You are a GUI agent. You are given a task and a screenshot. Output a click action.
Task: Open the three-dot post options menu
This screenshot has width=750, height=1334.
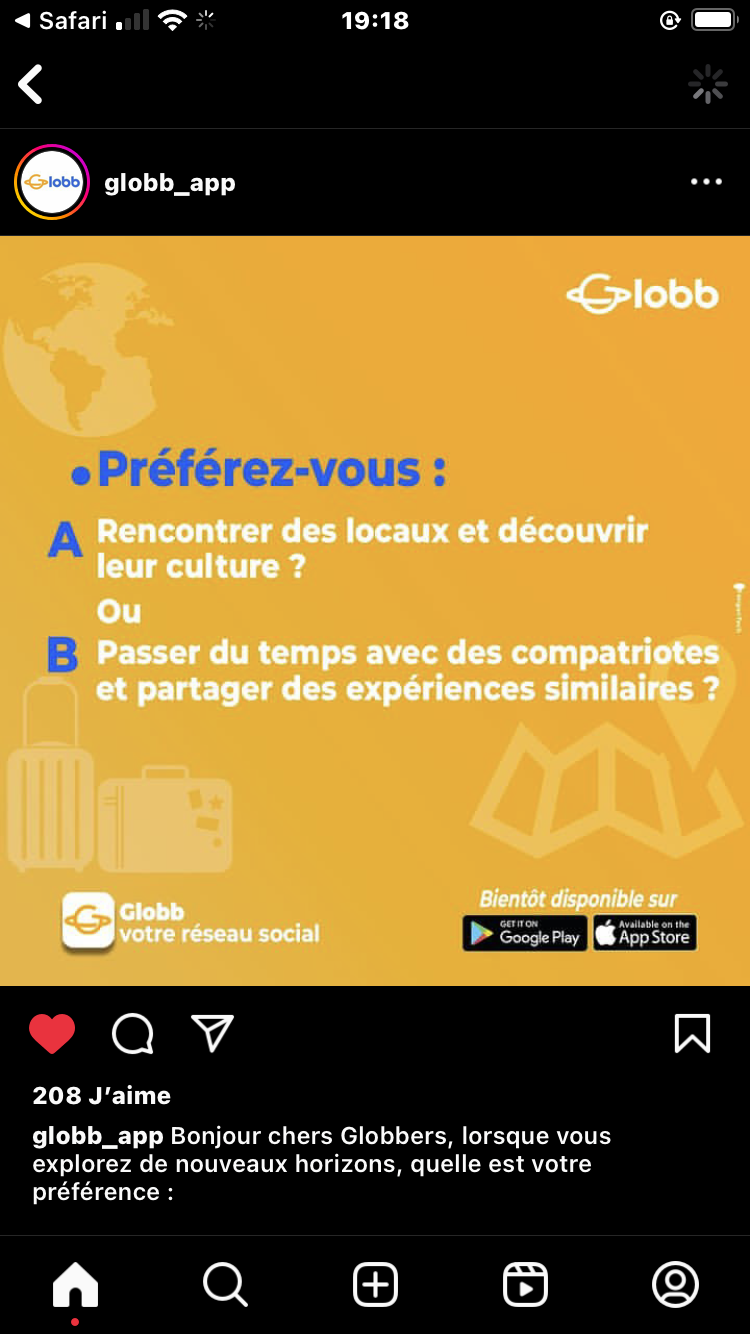click(706, 182)
